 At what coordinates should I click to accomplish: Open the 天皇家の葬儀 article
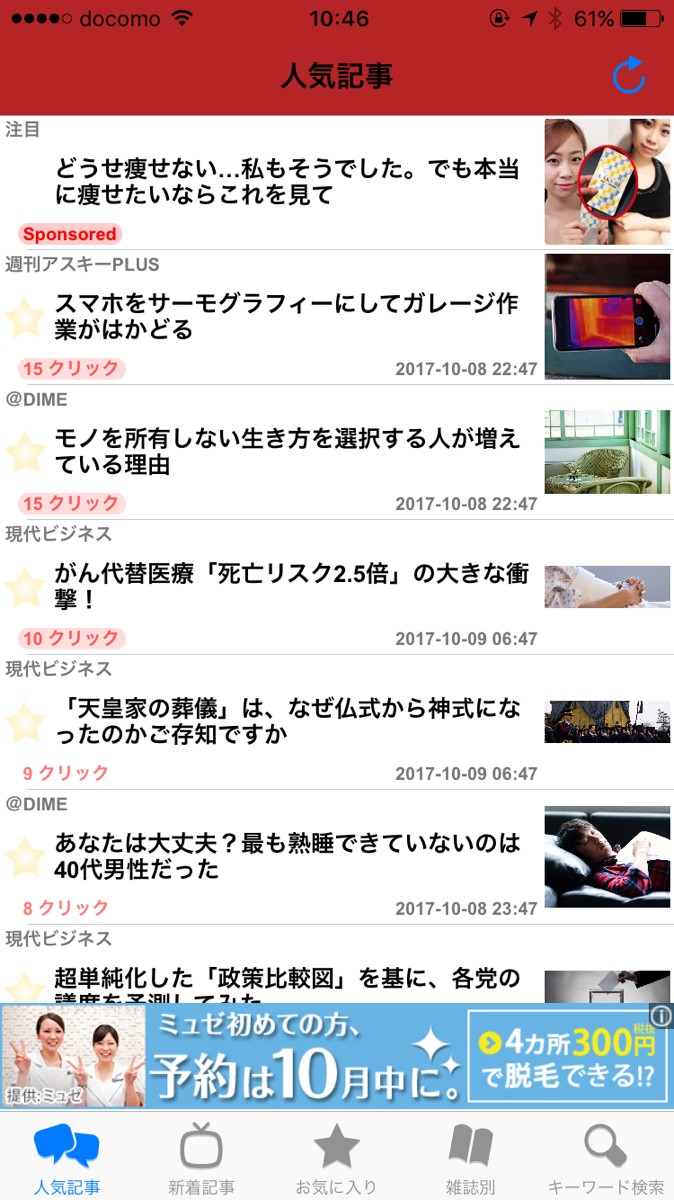(288, 721)
